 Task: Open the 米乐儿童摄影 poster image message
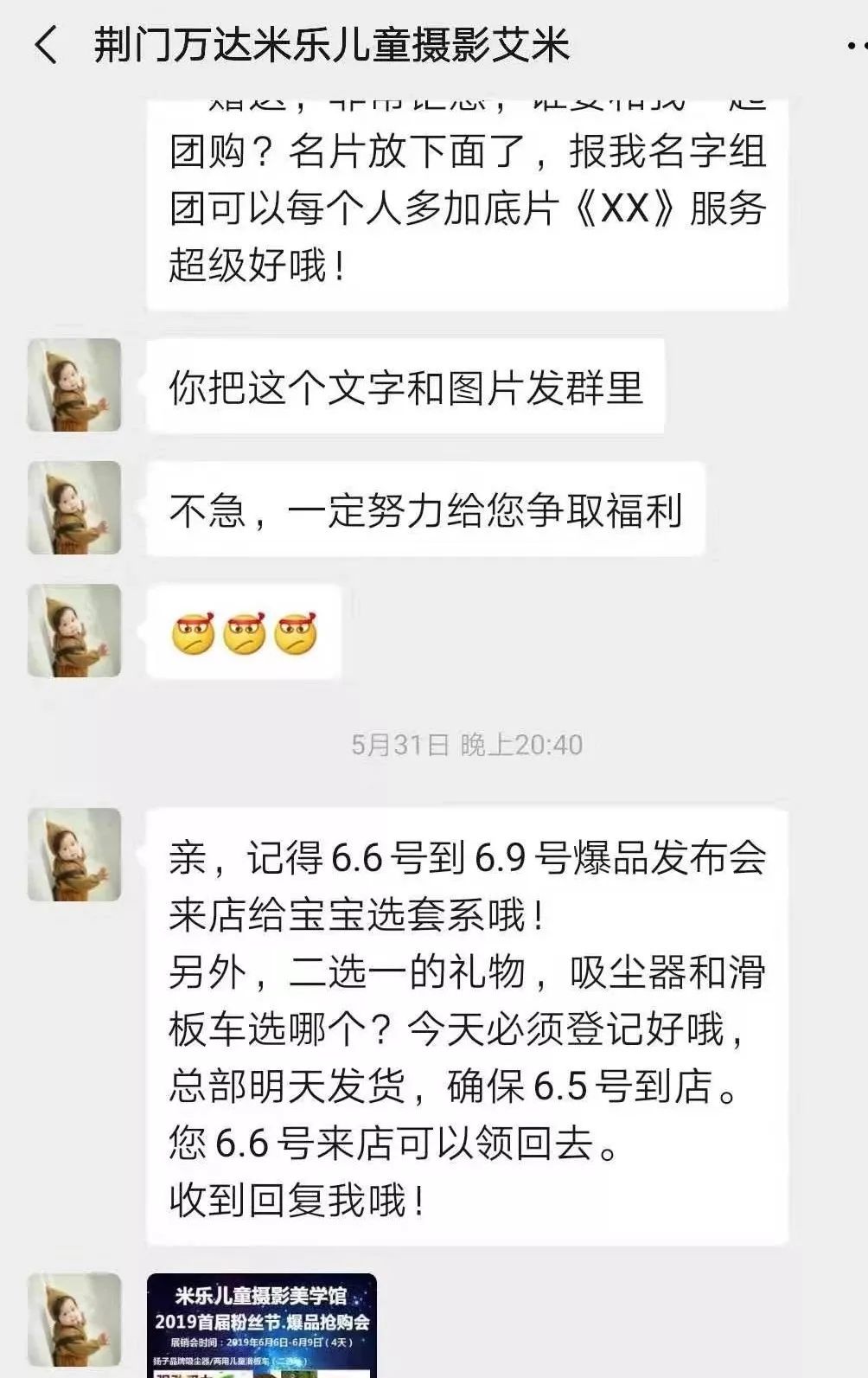coord(262,1325)
